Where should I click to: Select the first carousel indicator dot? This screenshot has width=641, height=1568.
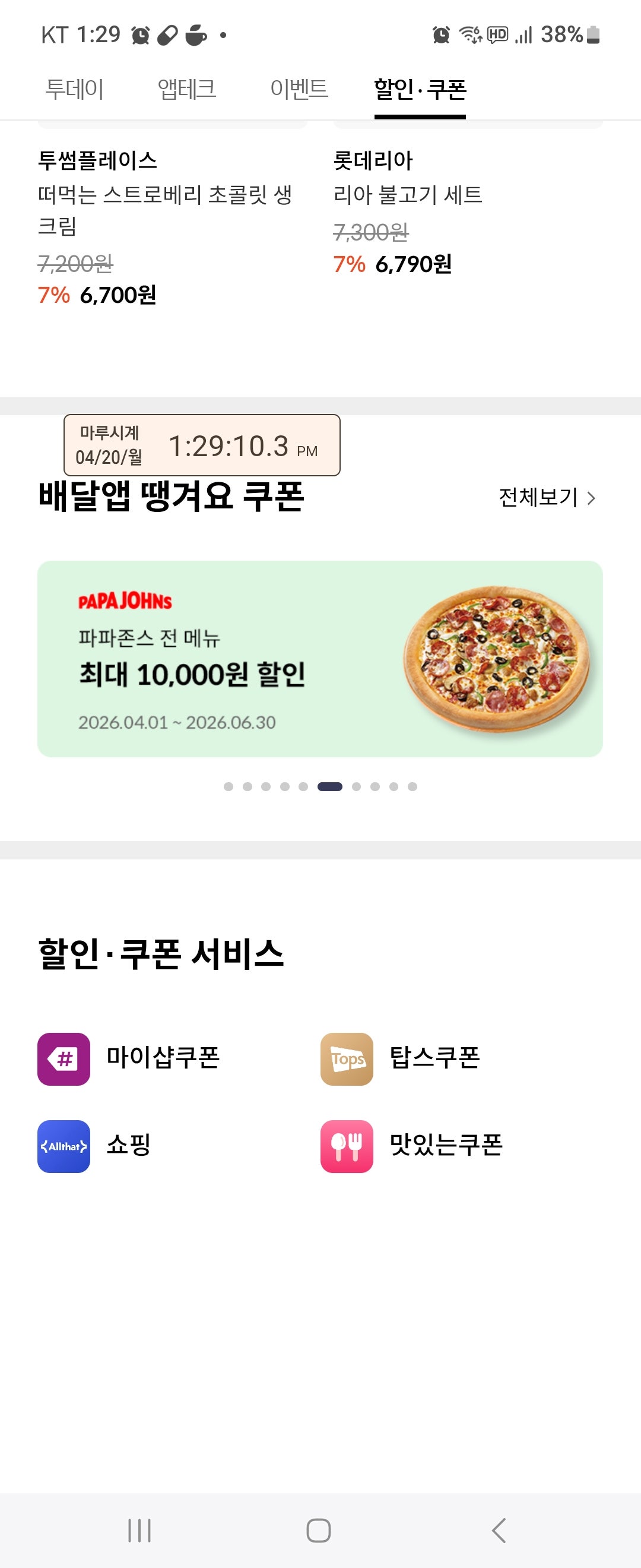[x=229, y=786]
